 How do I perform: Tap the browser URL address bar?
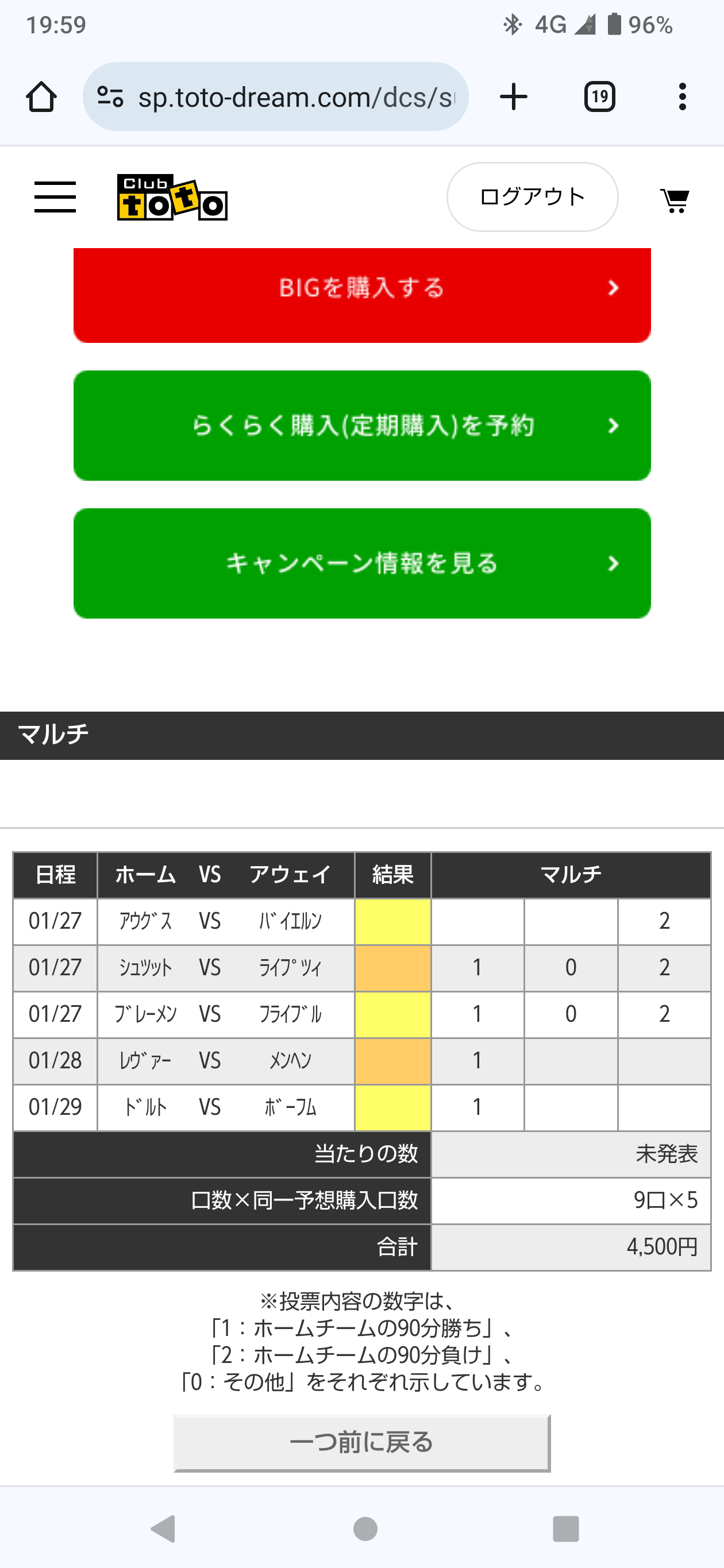tap(275, 97)
